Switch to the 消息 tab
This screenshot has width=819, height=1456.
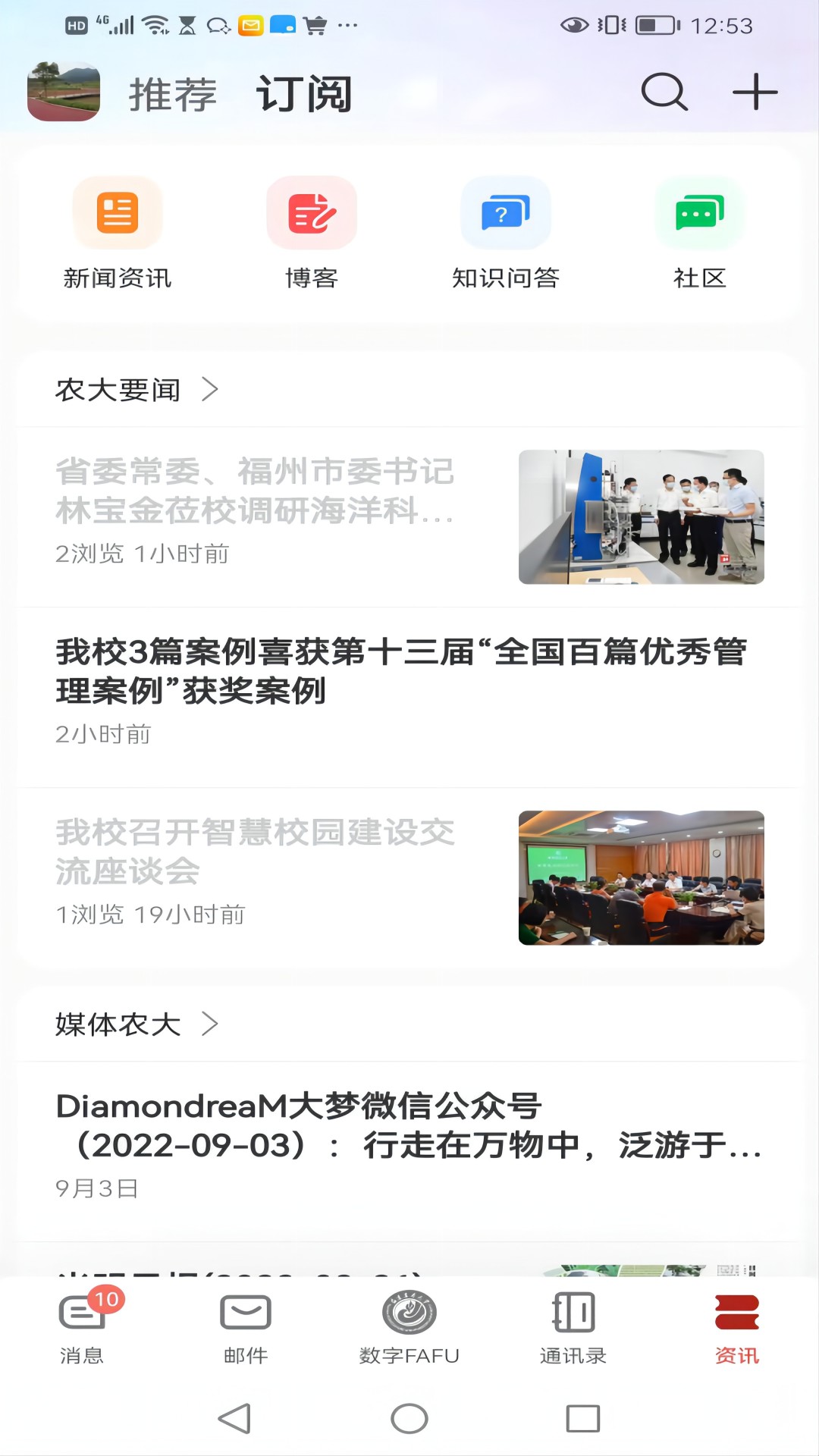82,1327
